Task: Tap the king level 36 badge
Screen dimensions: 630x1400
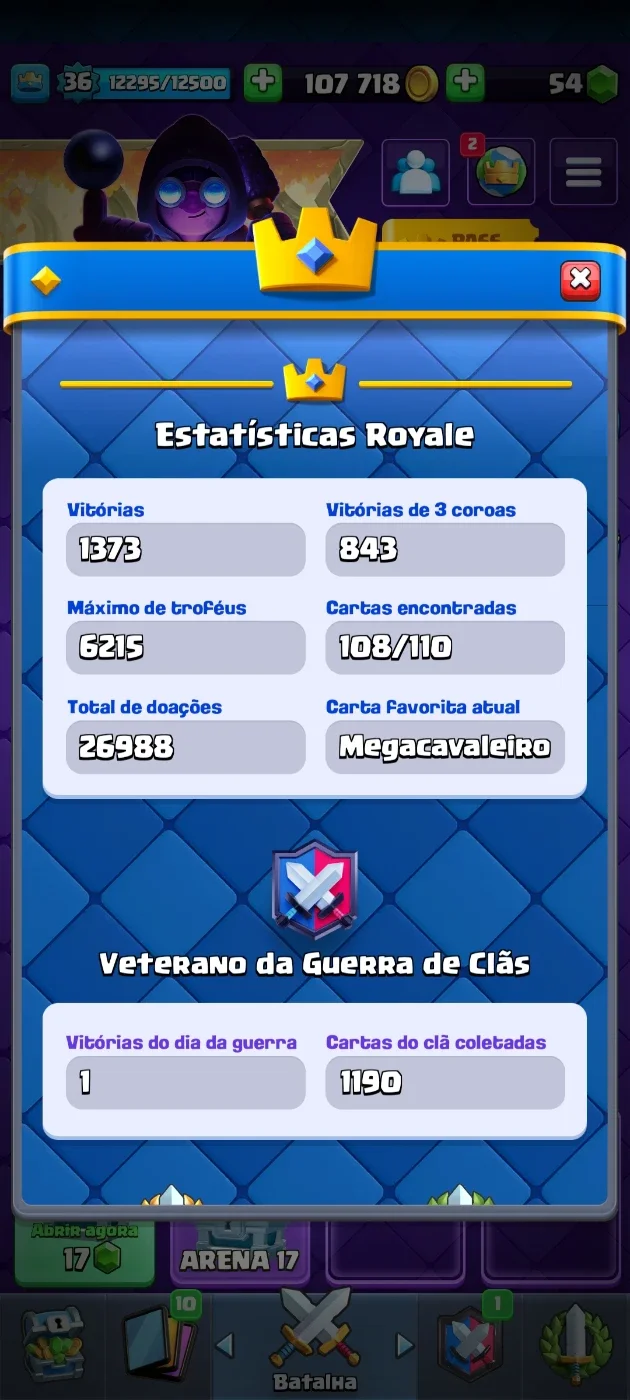Action: coord(78,82)
